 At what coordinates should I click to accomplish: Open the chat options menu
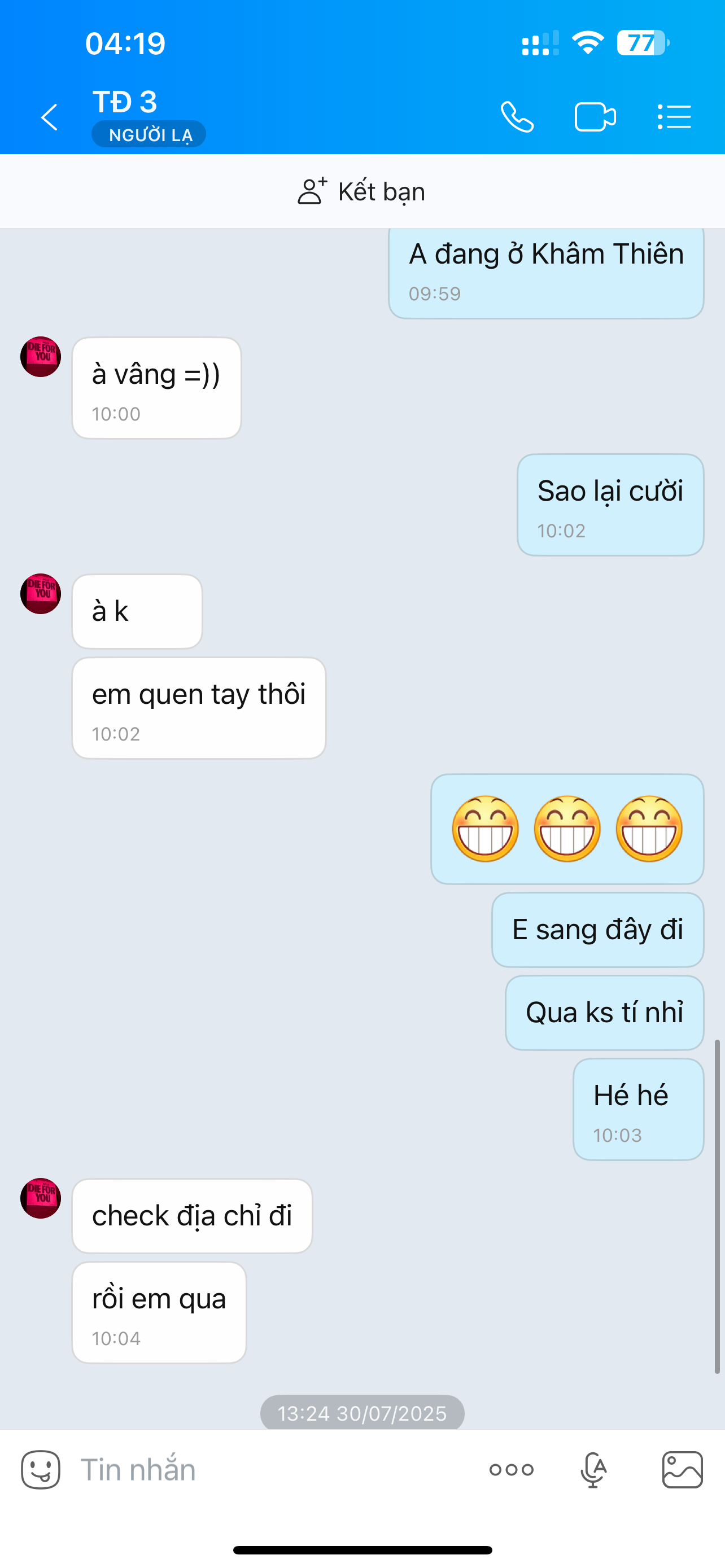click(x=674, y=117)
